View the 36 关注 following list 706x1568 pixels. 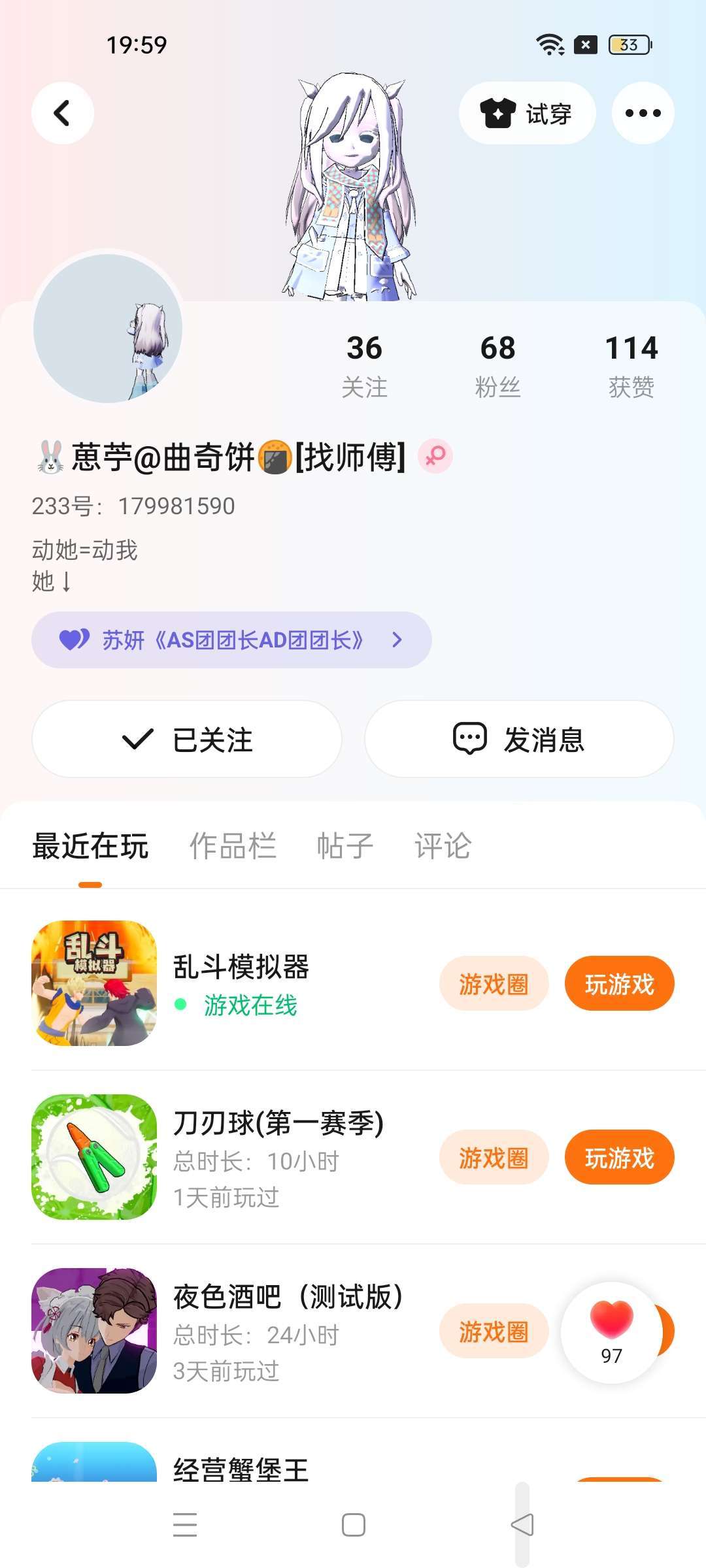click(x=364, y=366)
